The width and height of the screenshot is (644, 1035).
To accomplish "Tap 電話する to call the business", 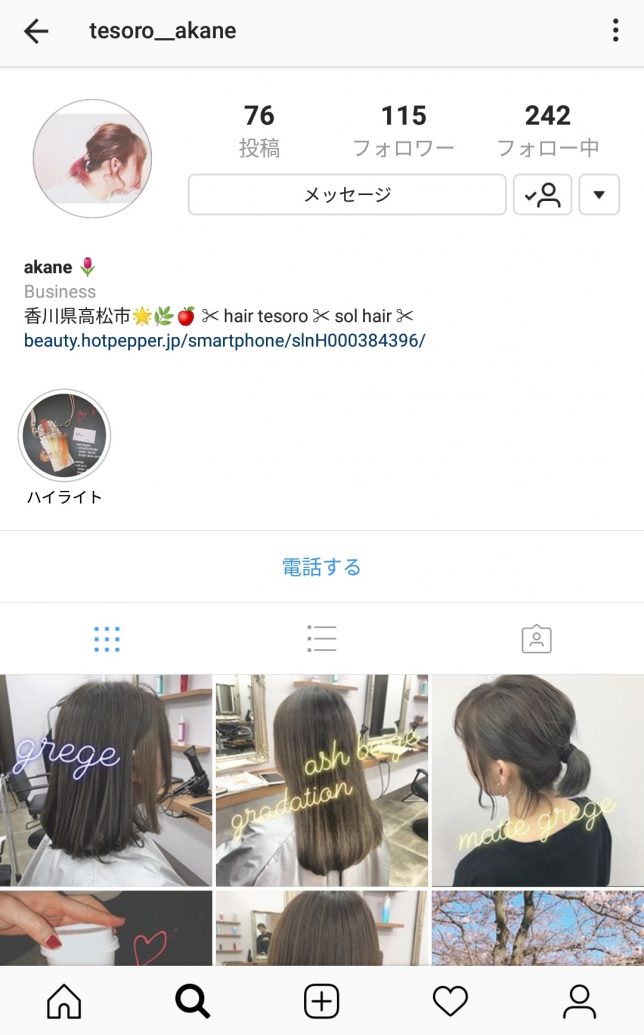I will click(321, 567).
